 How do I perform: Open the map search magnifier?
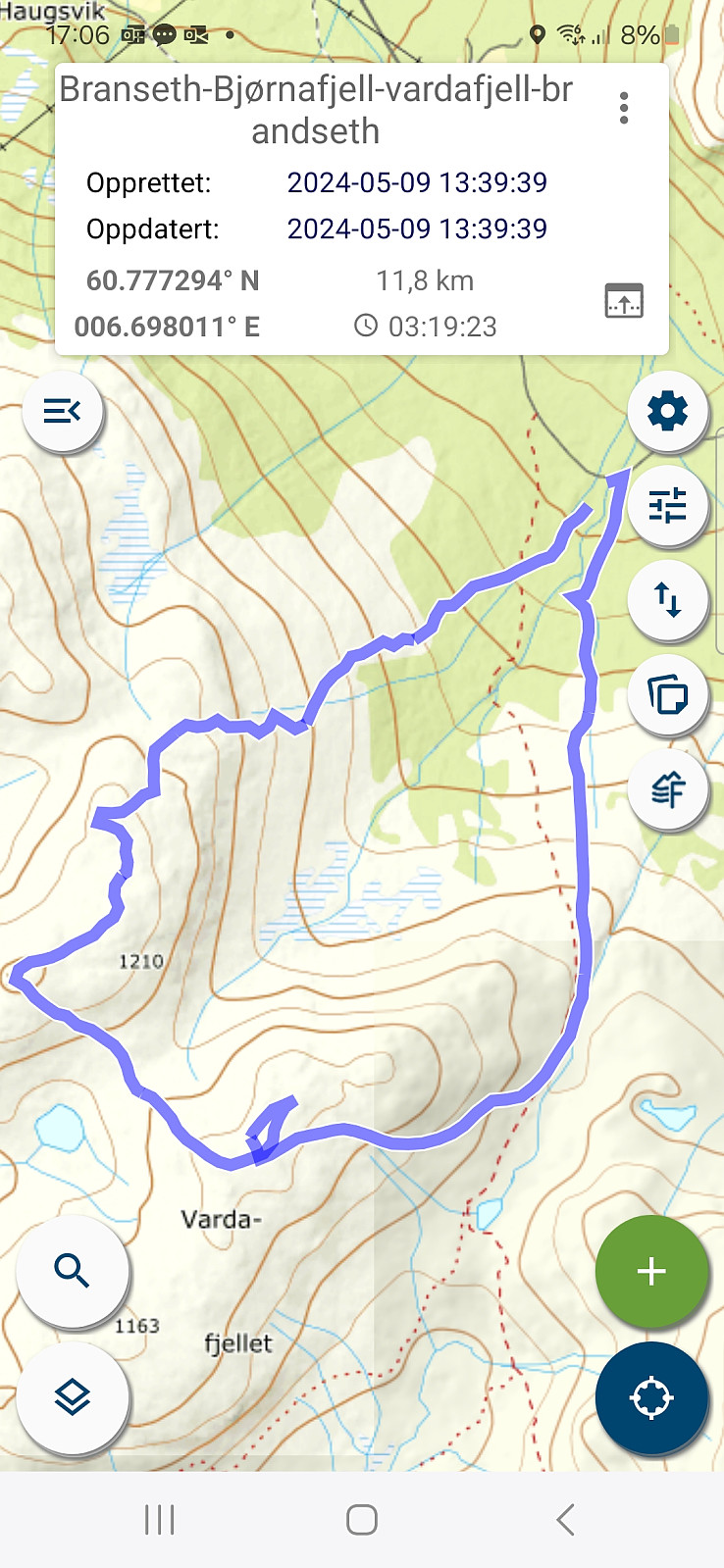(73, 1271)
